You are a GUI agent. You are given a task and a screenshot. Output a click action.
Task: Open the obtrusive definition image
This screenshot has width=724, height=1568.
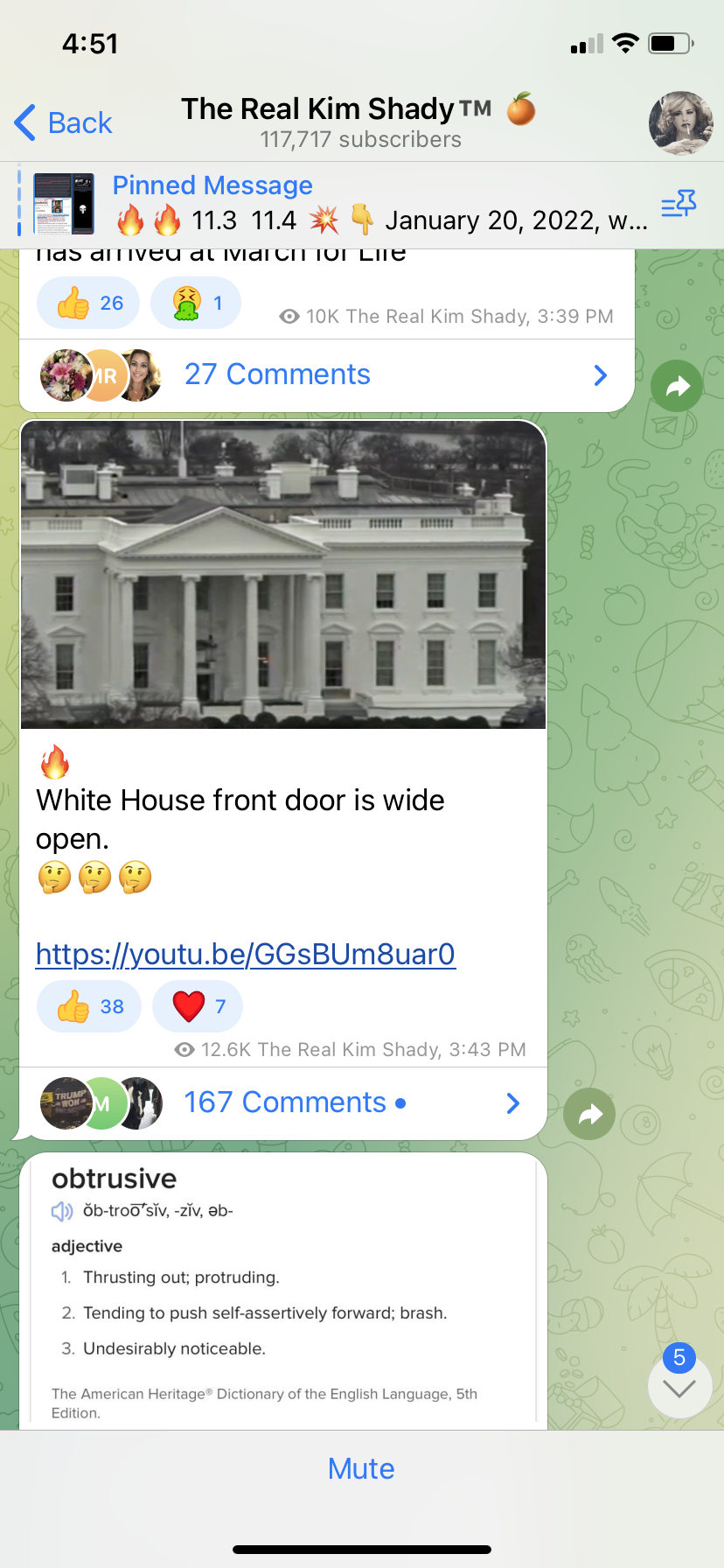click(283, 1291)
